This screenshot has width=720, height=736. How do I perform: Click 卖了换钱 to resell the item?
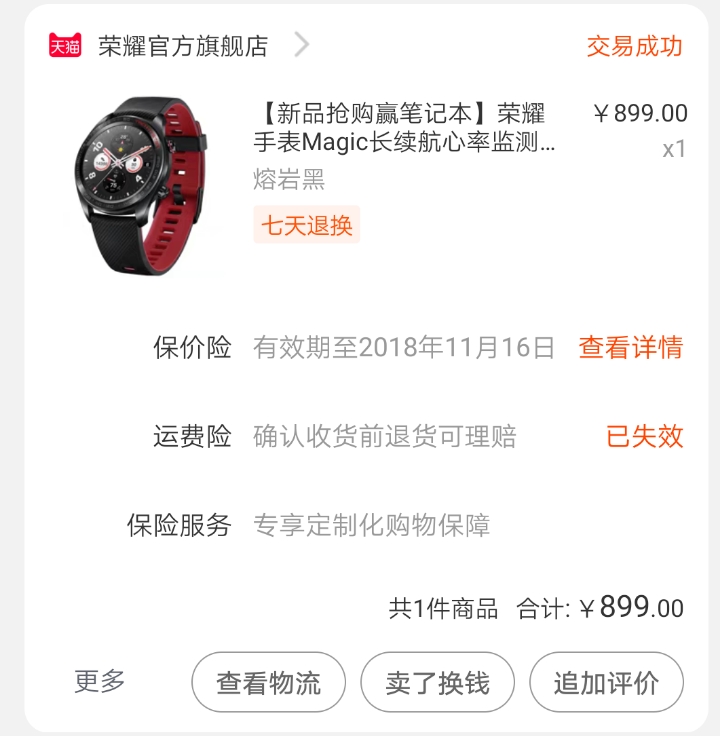click(440, 681)
